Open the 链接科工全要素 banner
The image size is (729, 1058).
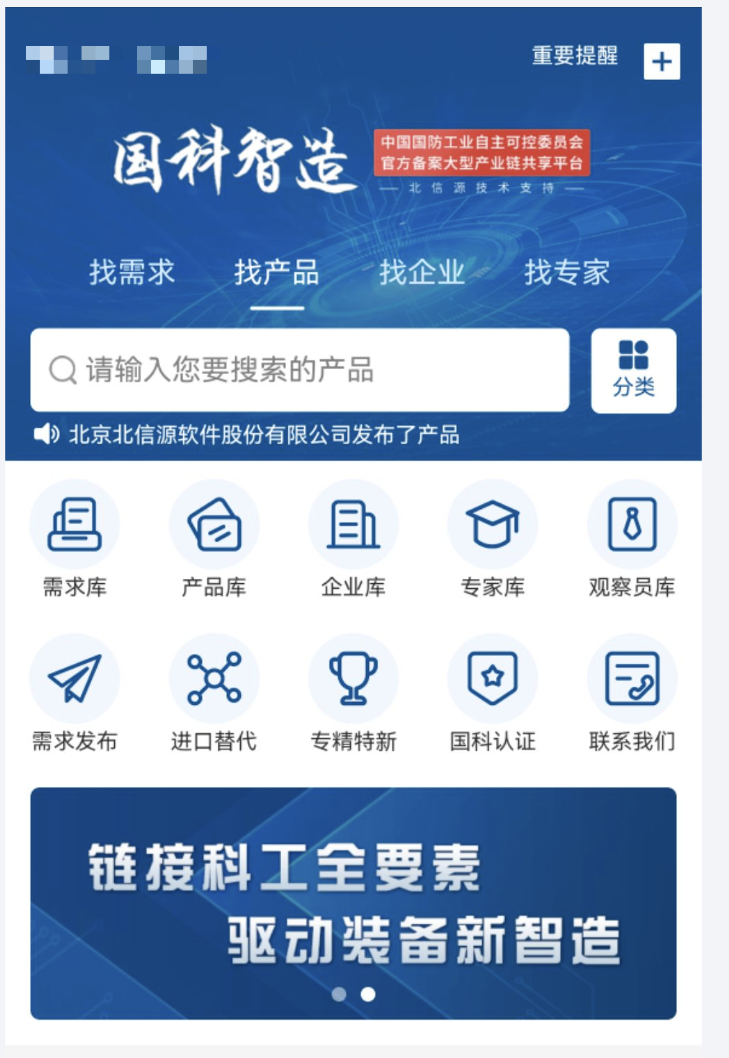(353, 902)
